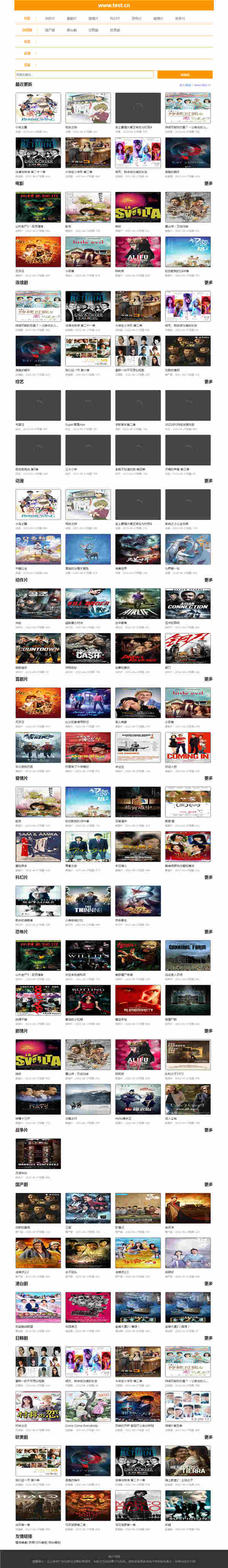
Task: Open the 万湖会议 poster in 战争片
Action: (38, 1153)
